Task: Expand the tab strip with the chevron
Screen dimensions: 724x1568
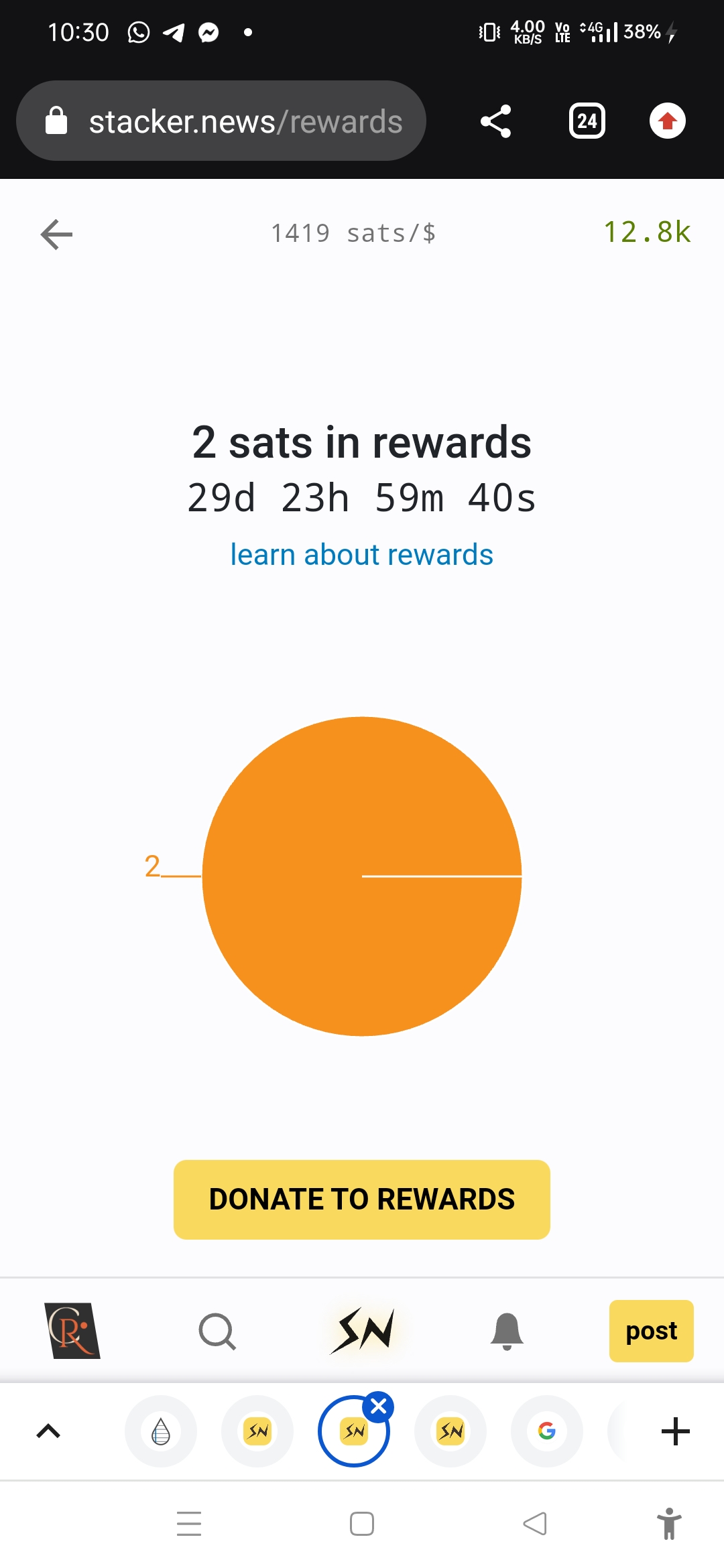Action: (x=48, y=1431)
